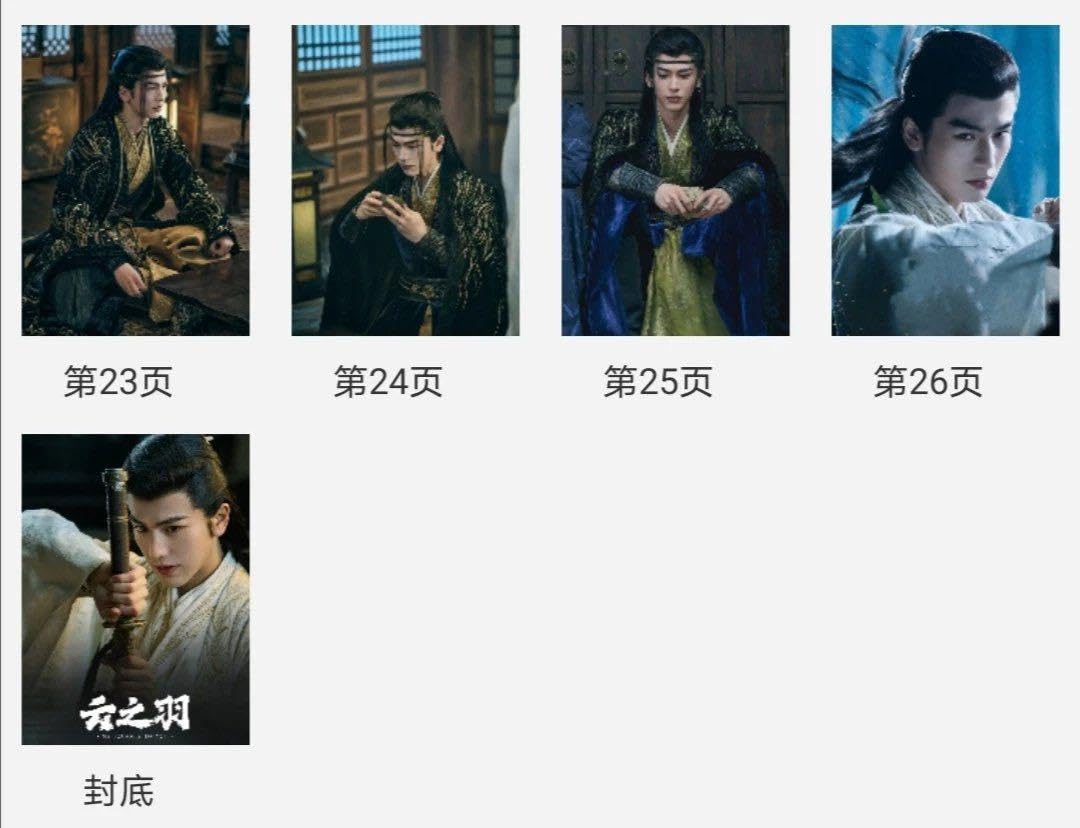Open the page 26 thumbnail

[945, 181]
